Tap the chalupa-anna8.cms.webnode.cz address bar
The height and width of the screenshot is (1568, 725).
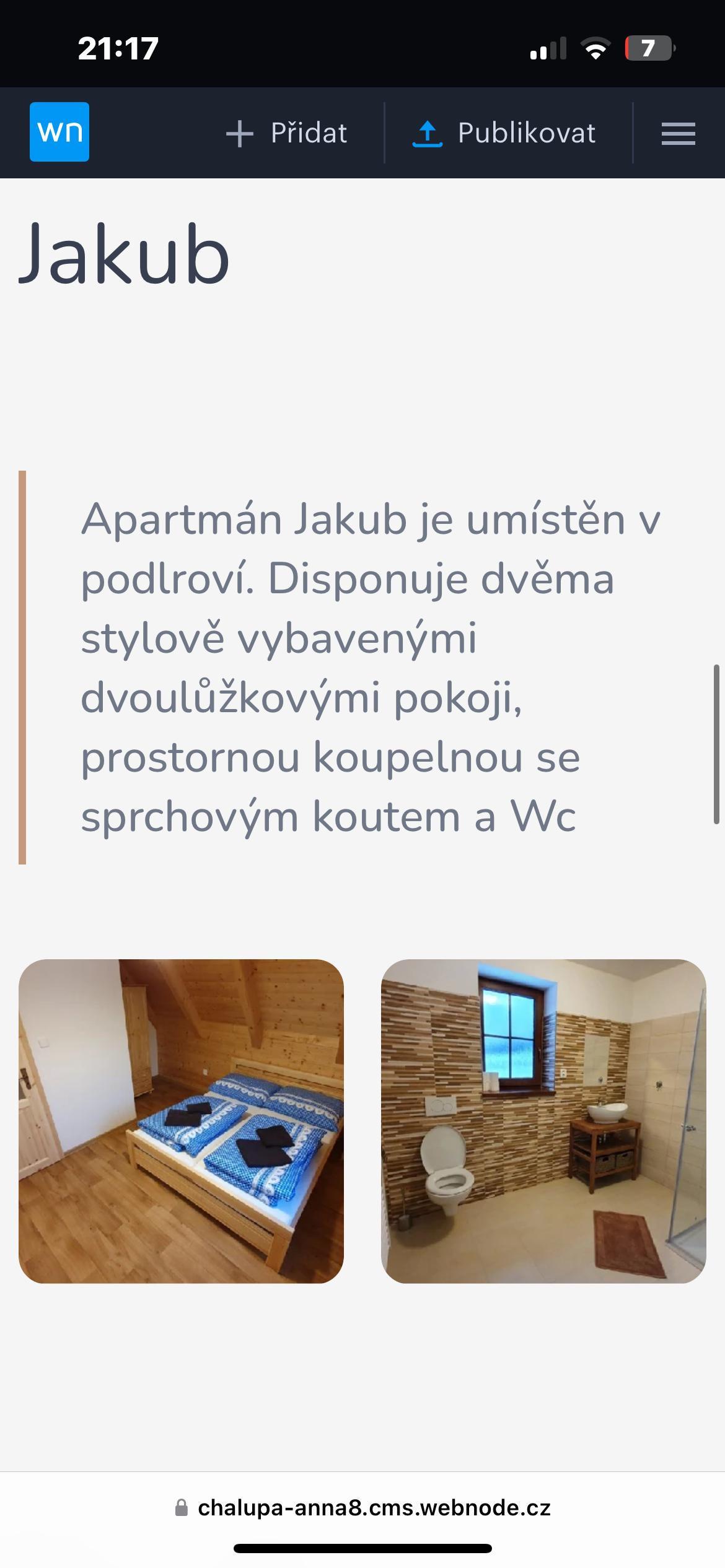tap(363, 1507)
